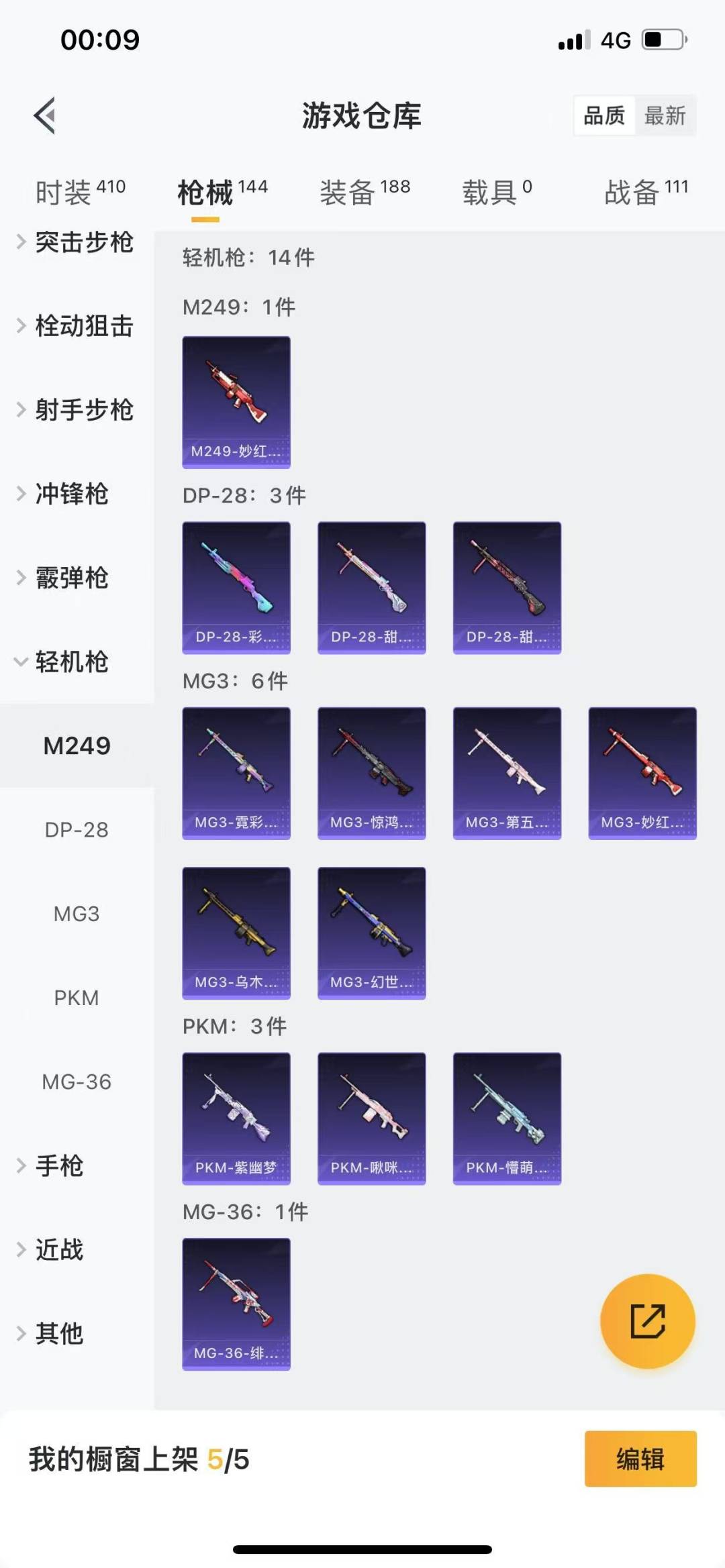The height and width of the screenshot is (1568, 725).
Task: Expand the 冲锋枪 category
Action: (70, 494)
